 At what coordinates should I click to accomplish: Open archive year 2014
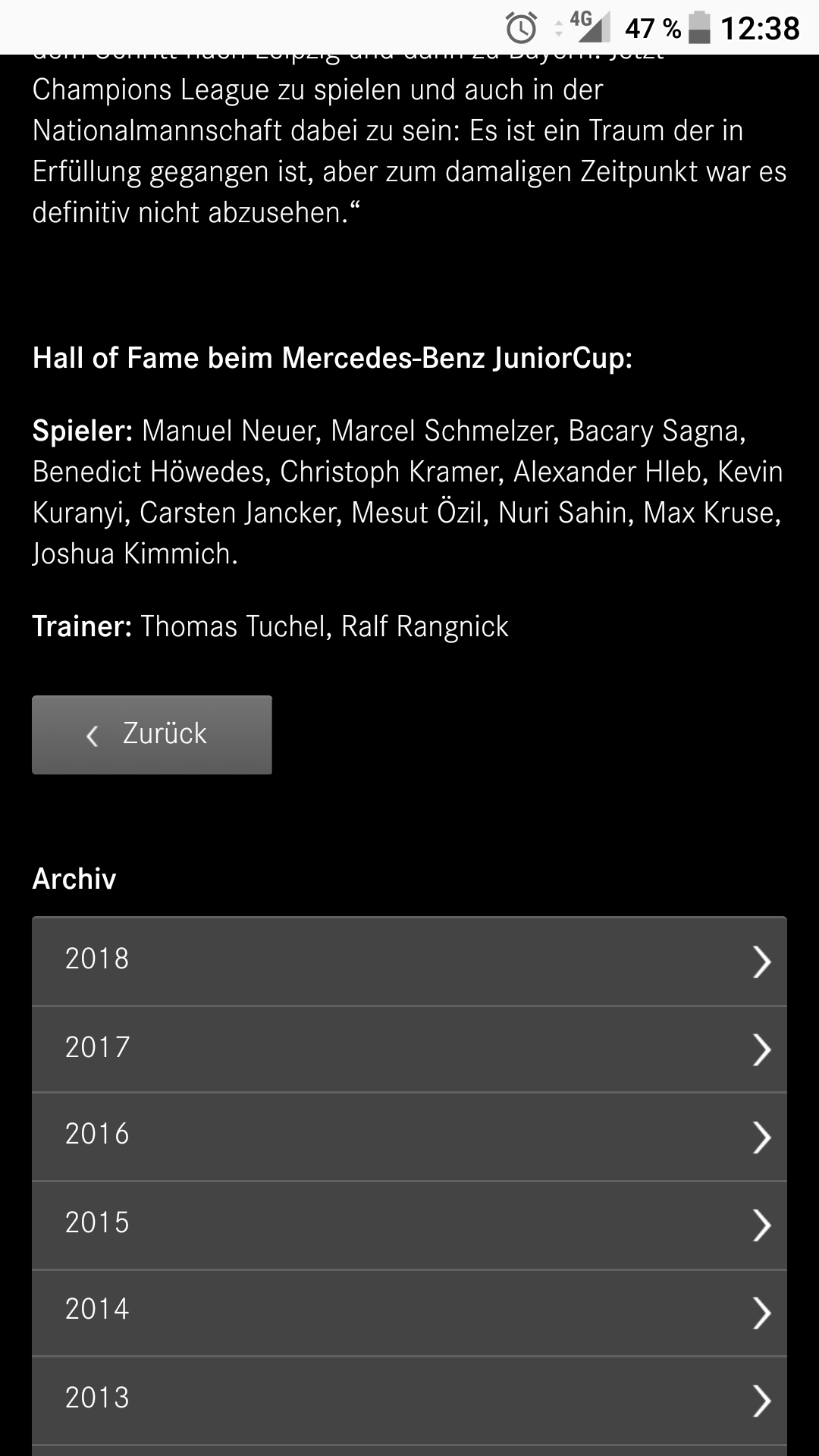pyautogui.click(x=409, y=1312)
